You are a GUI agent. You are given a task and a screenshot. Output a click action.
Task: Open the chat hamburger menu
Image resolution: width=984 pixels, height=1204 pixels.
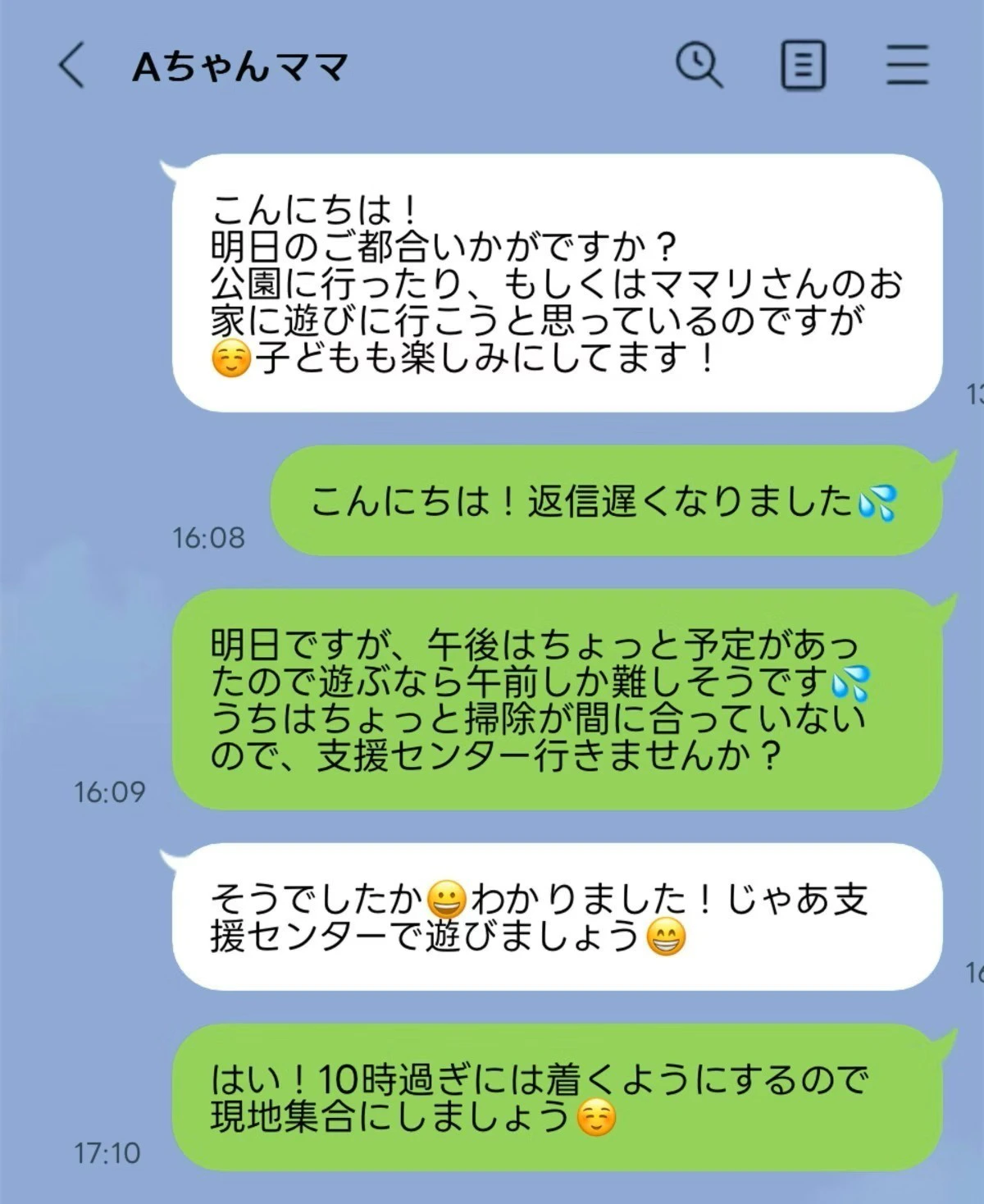tap(907, 66)
